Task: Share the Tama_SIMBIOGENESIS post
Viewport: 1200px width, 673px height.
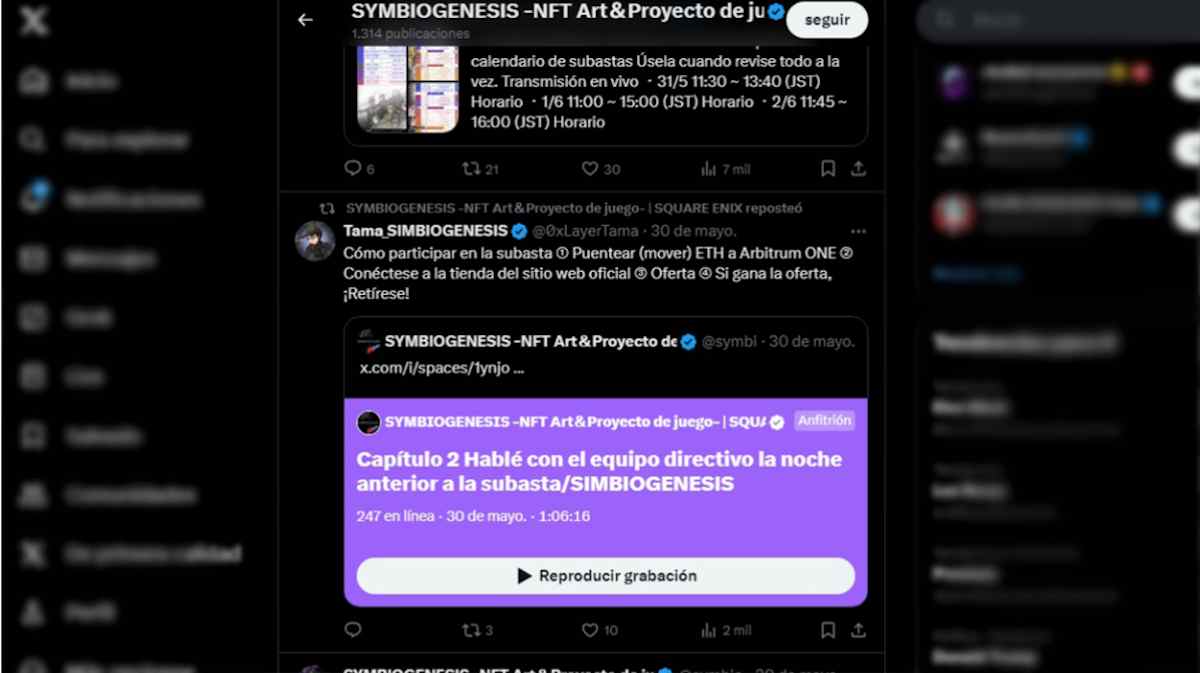Action: (858, 630)
